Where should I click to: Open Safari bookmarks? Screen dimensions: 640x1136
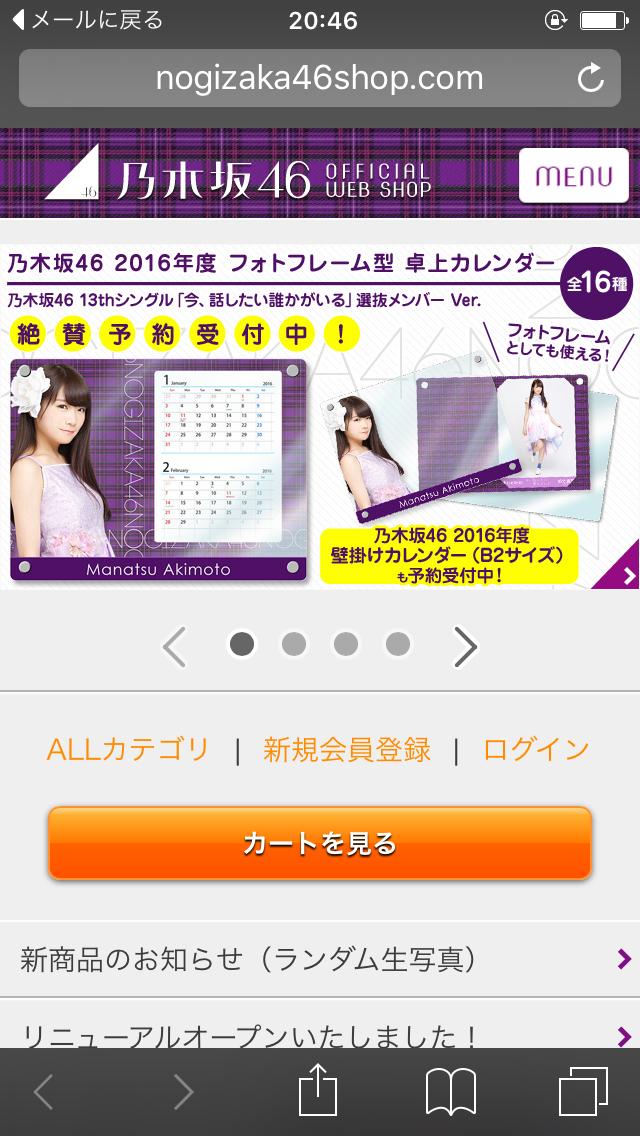point(450,1092)
